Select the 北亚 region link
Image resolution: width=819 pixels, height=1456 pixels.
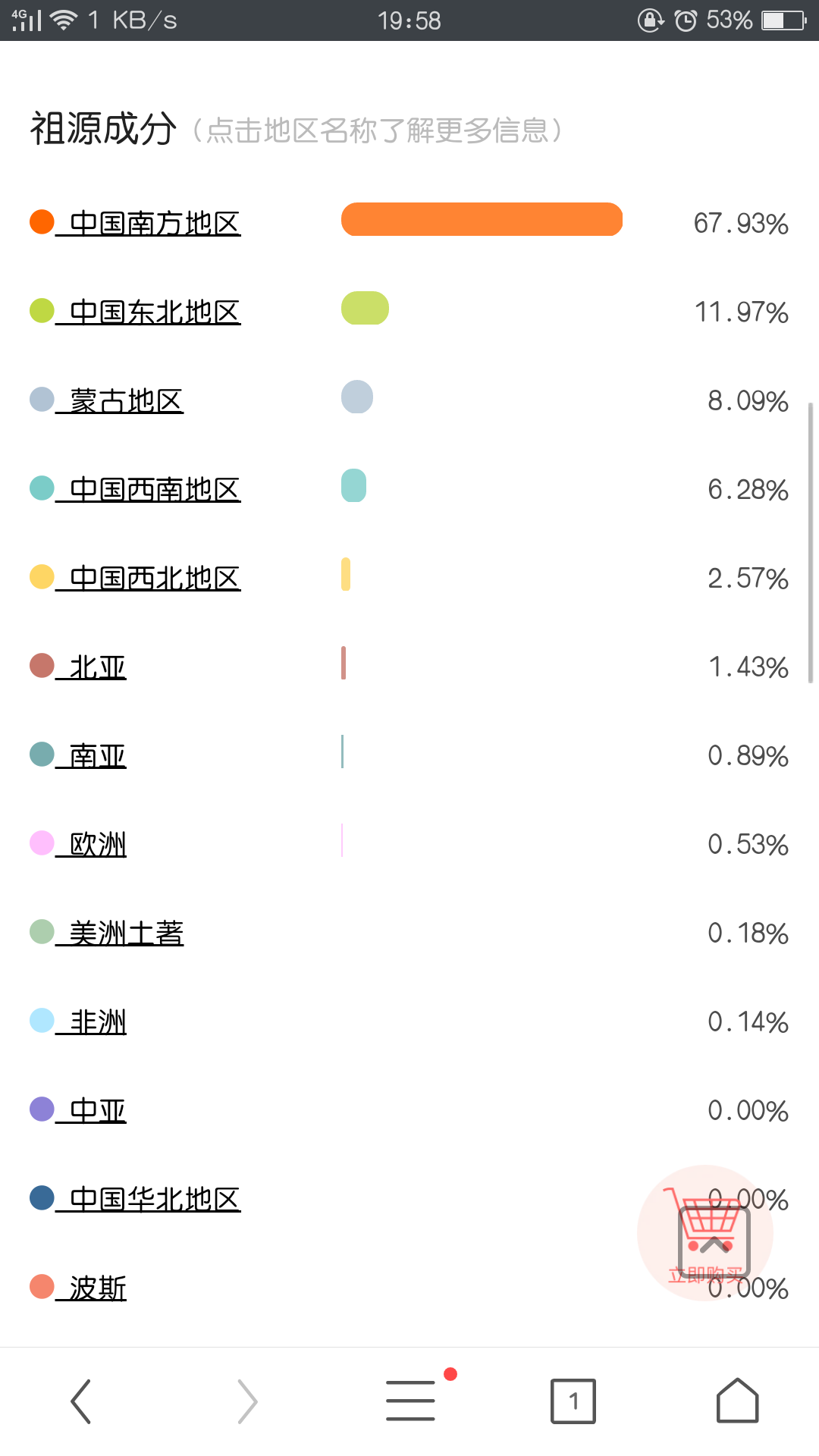coord(91,667)
